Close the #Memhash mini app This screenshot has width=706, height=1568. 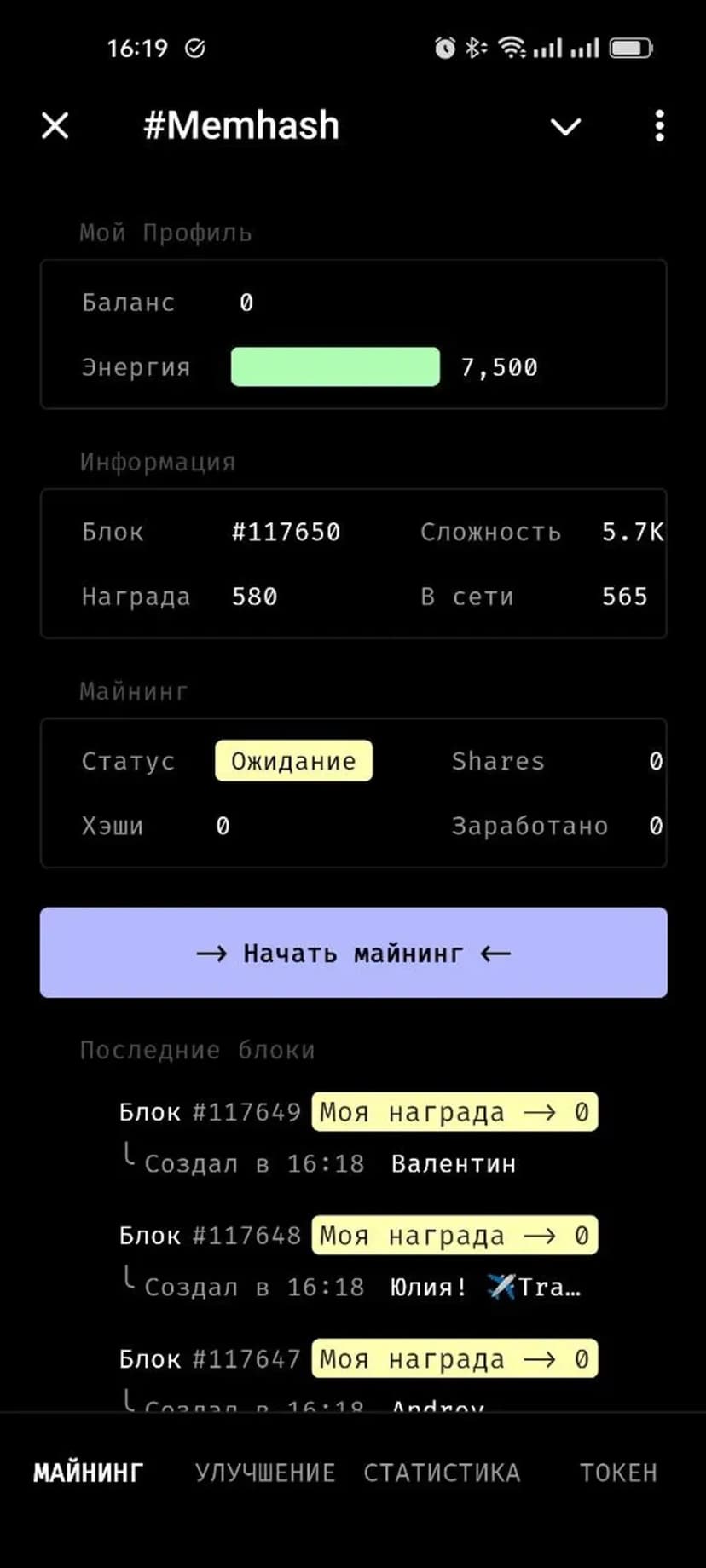pyautogui.click(x=55, y=126)
